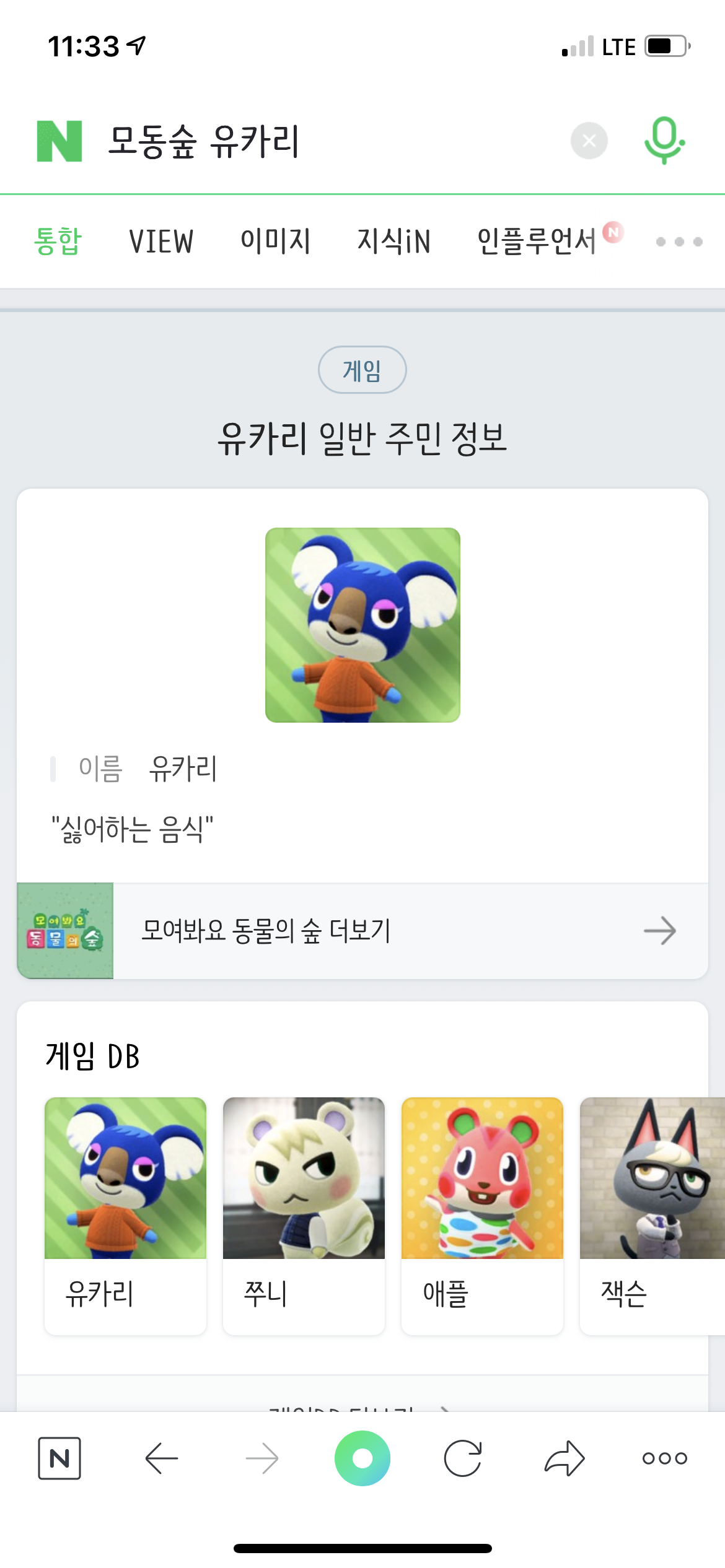This screenshot has height=1568, width=725.
Task: Reload the current page
Action: (x=463, y=1458)
